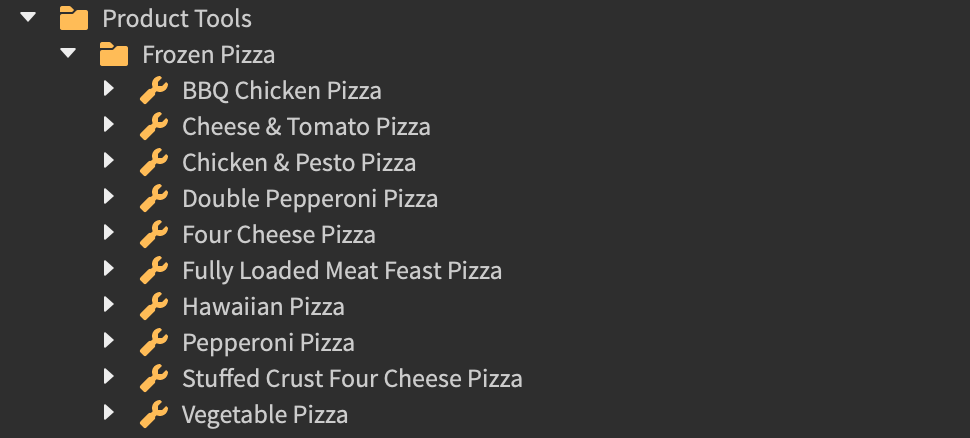Expand the Hawaiian Pizza item
970x438 pixels.
pos(108,307)
